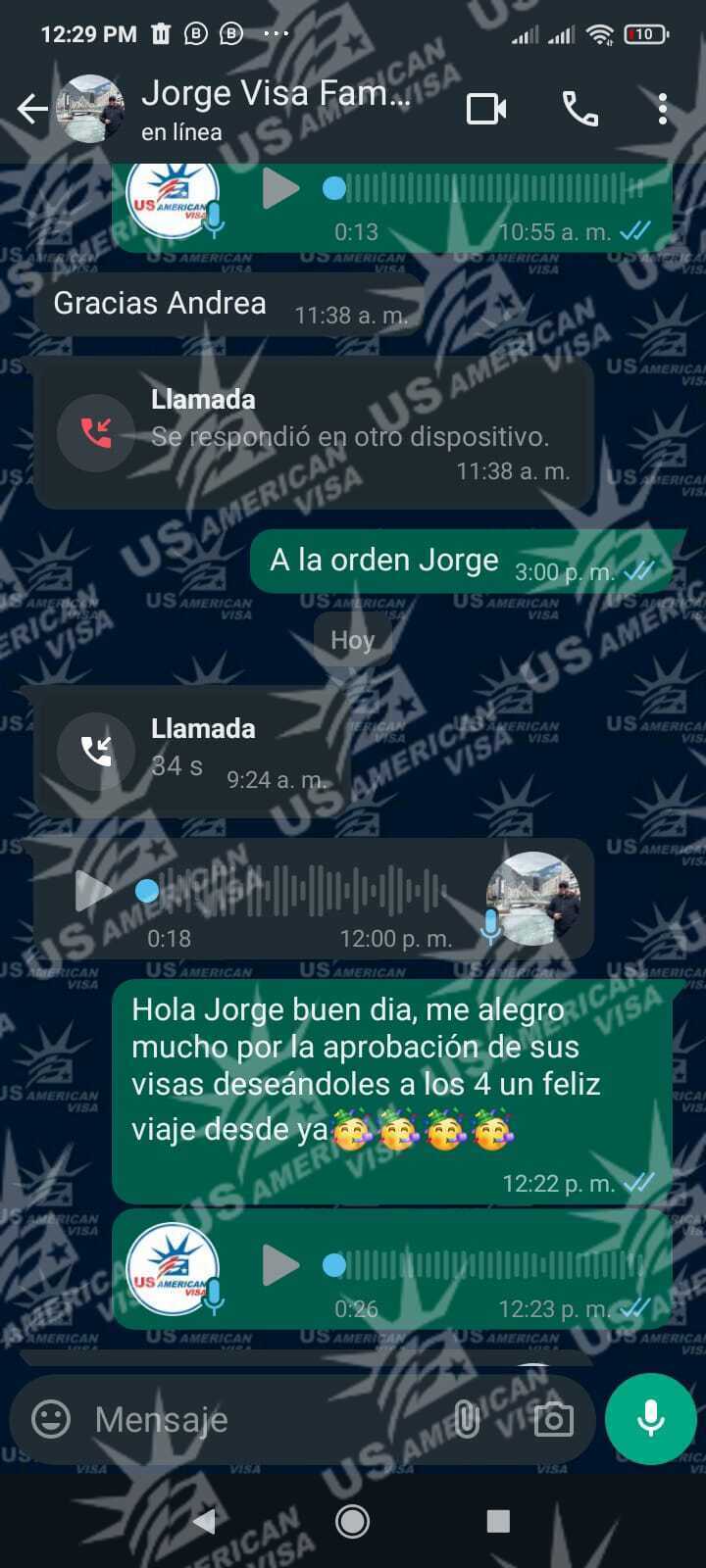The width and height of the screenshot is (706, 1568).
Task: Start a video call with Jorge
Action: (486, 109)
